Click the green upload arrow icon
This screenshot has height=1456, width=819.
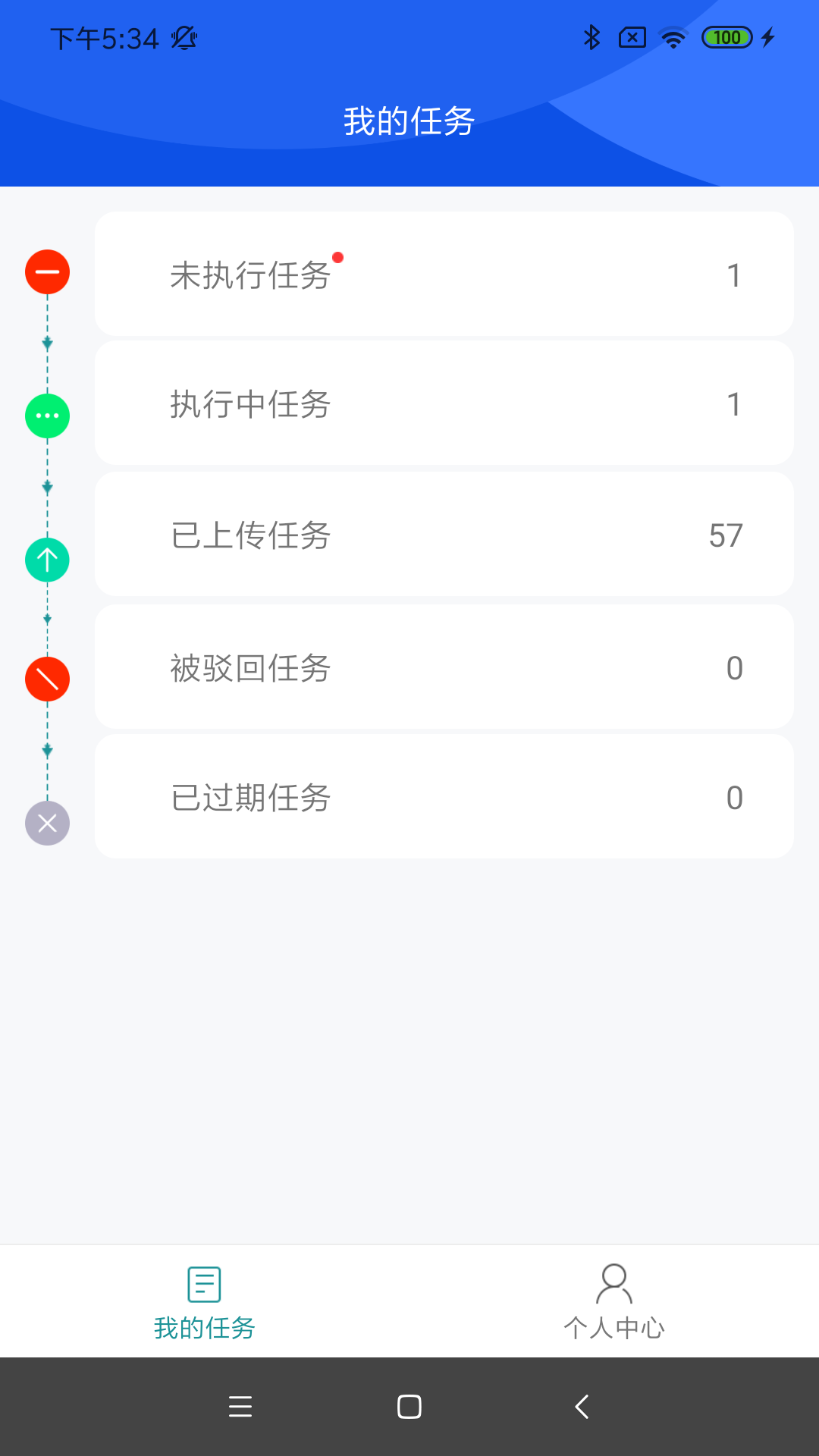47,560
